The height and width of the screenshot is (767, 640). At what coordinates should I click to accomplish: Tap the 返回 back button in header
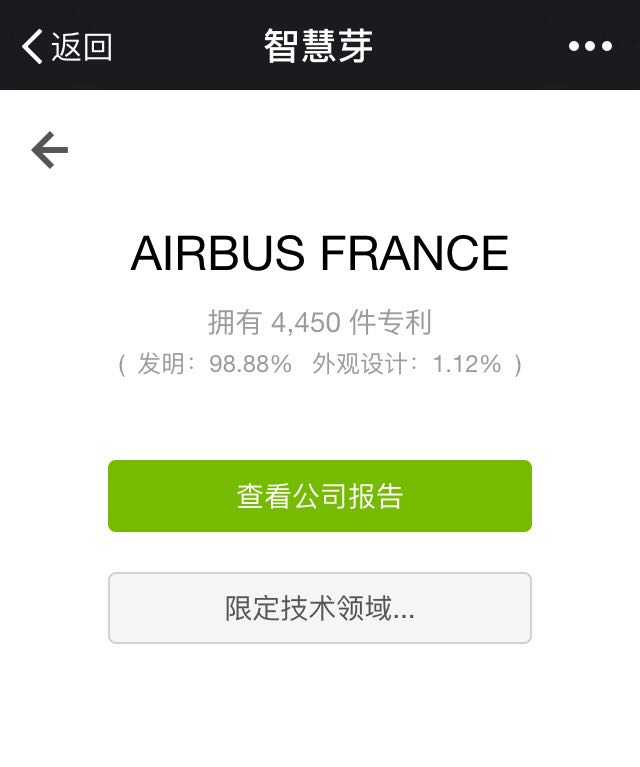click(x=67, y=46)
